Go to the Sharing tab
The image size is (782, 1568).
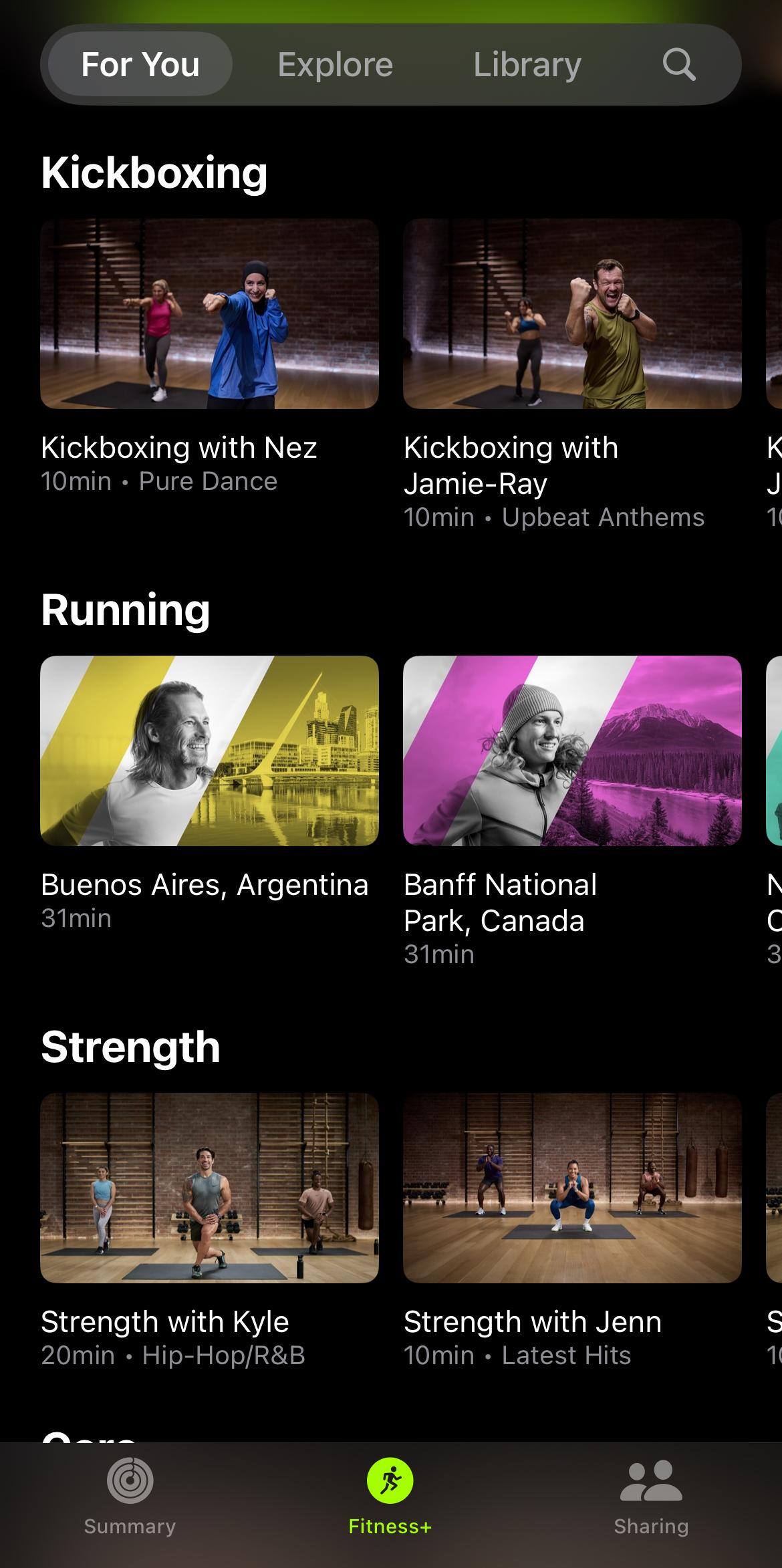[651, 1497]
